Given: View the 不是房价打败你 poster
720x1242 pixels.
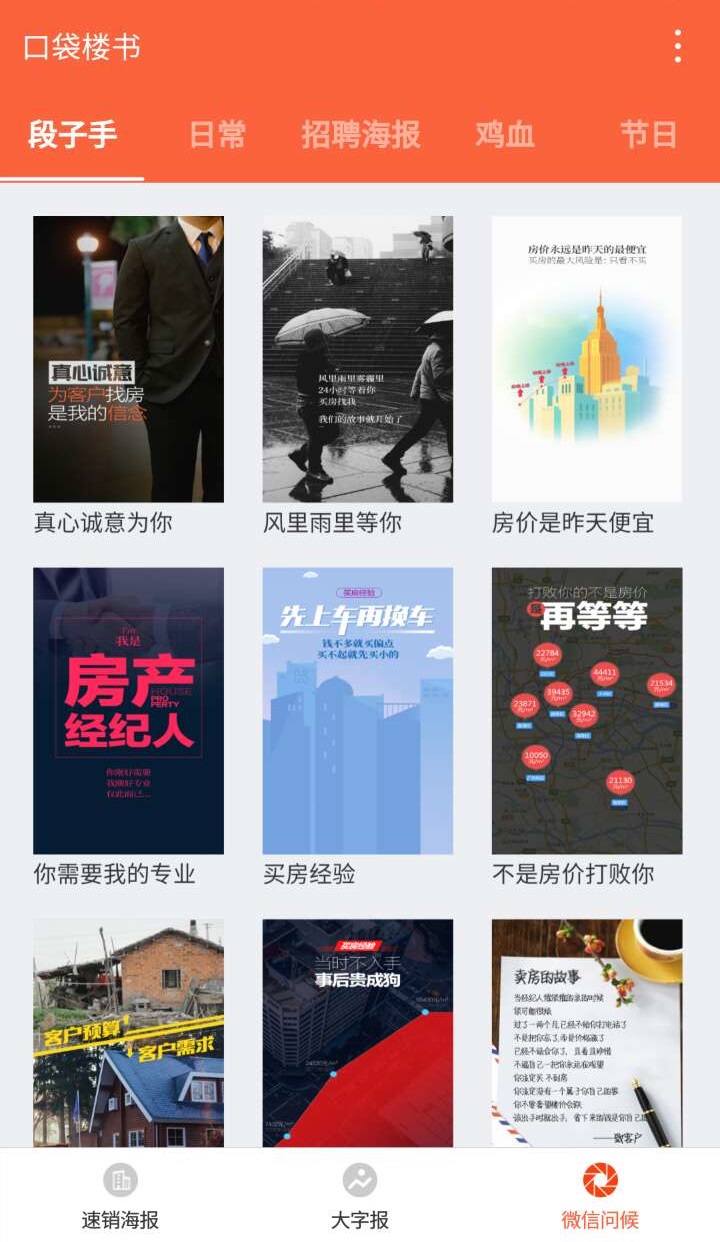Looking at the screenshot, I should click(x=587, y=710).
